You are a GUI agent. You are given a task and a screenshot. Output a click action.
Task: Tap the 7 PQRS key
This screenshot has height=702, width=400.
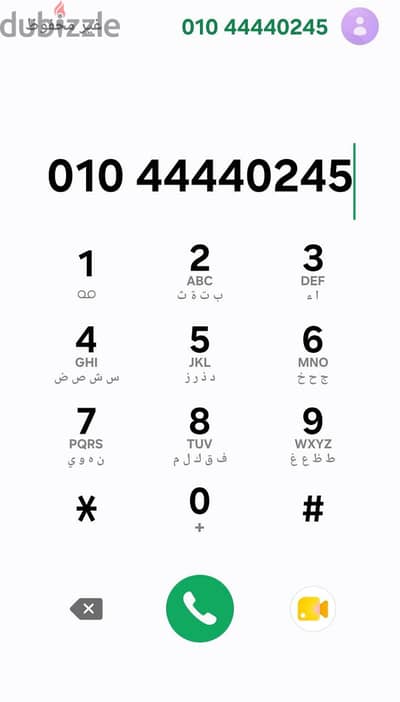[86, 437]
